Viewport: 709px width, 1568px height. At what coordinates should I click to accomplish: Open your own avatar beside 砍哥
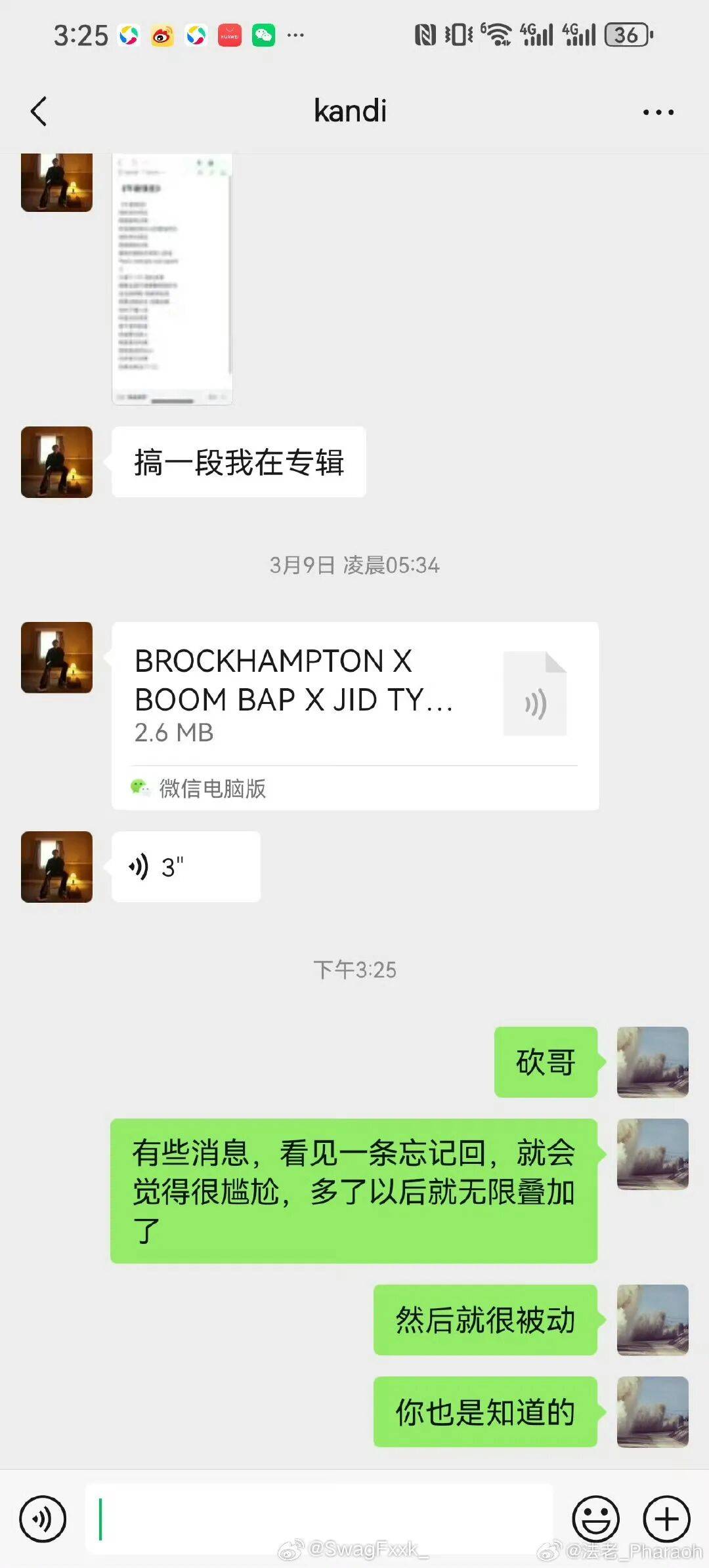pos(653,1062)
